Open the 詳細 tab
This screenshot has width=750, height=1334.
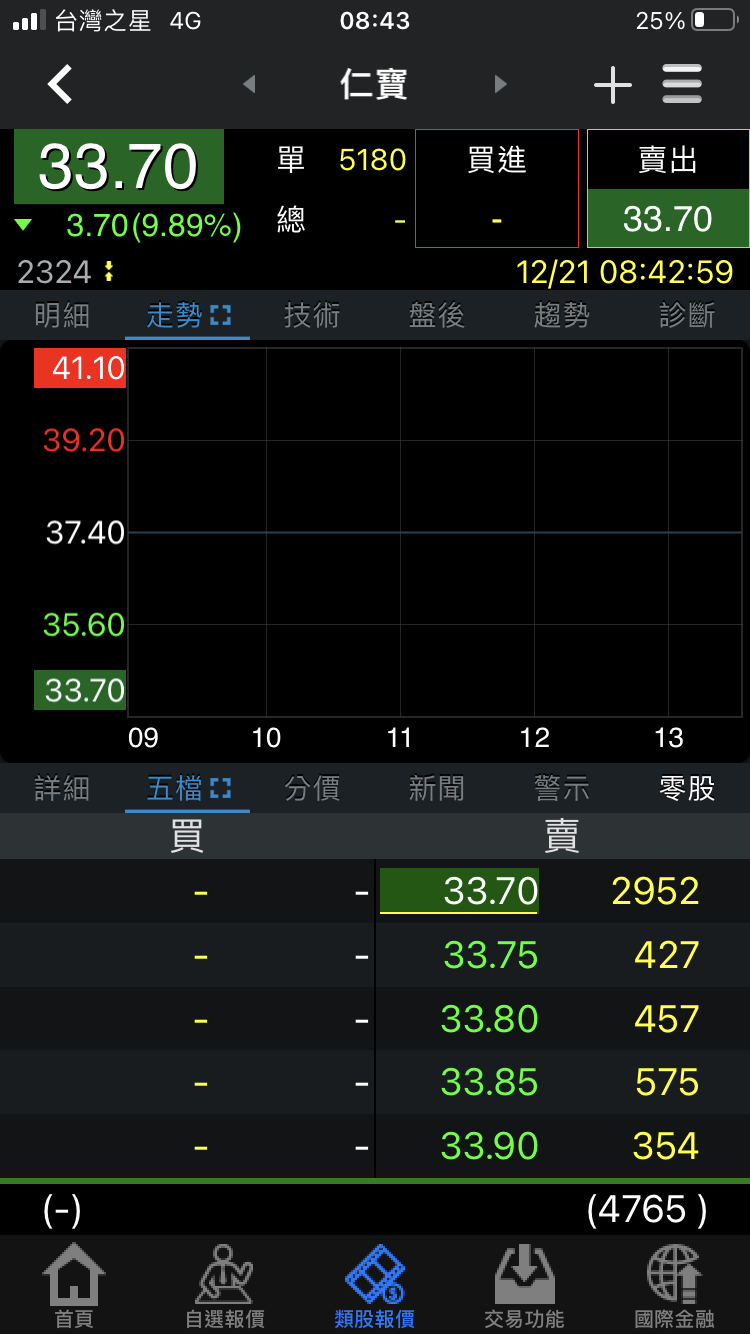coord(62,789)
